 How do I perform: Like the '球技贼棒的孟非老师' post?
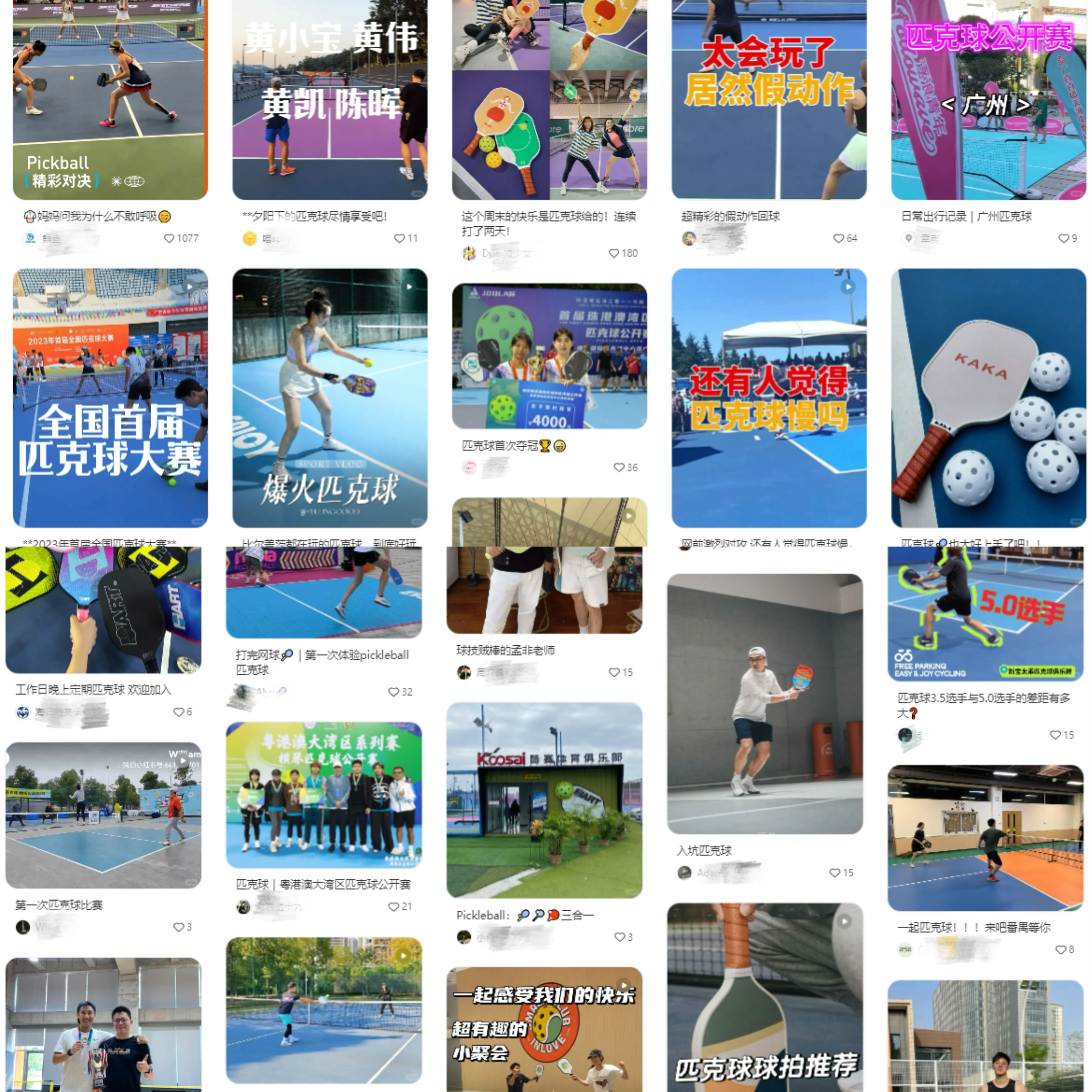[x=614, y=672]
